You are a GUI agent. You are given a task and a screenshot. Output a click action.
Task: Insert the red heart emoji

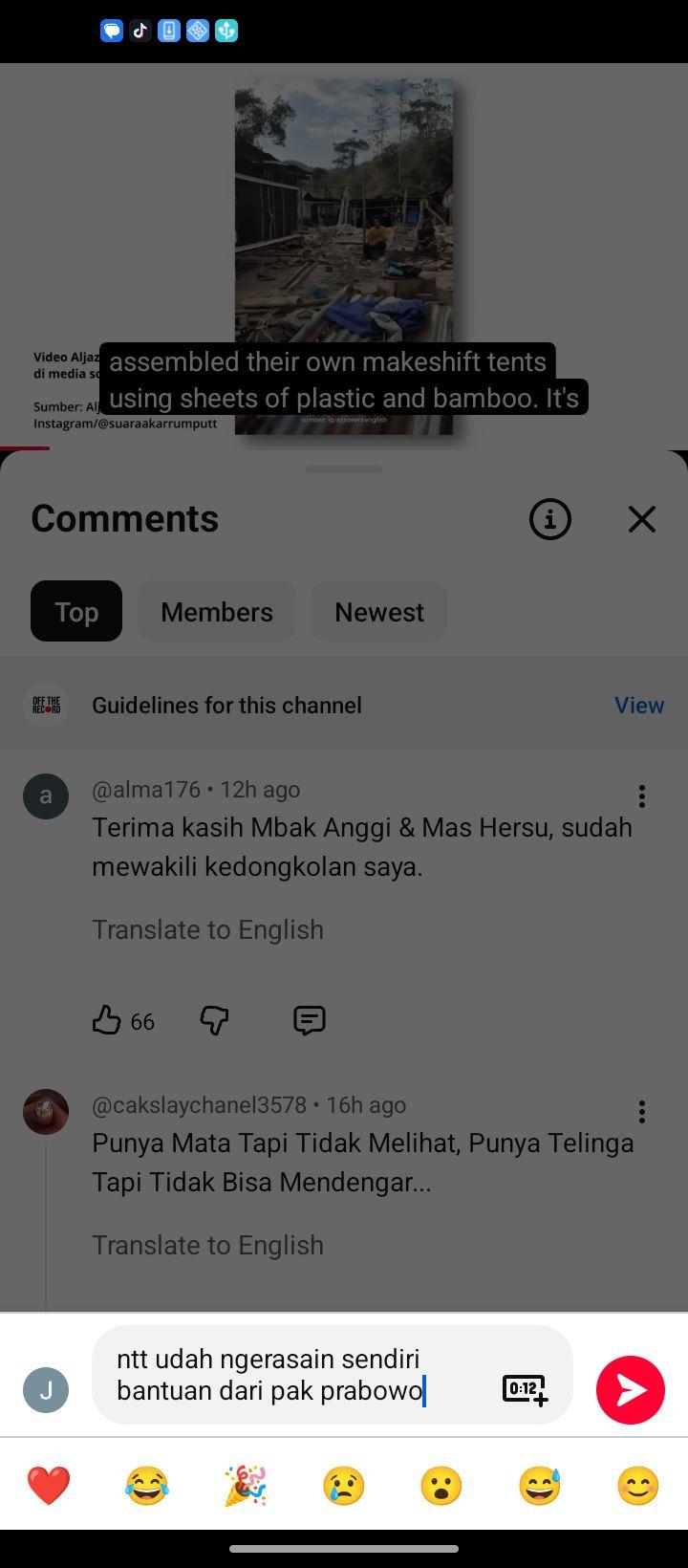49,1487
